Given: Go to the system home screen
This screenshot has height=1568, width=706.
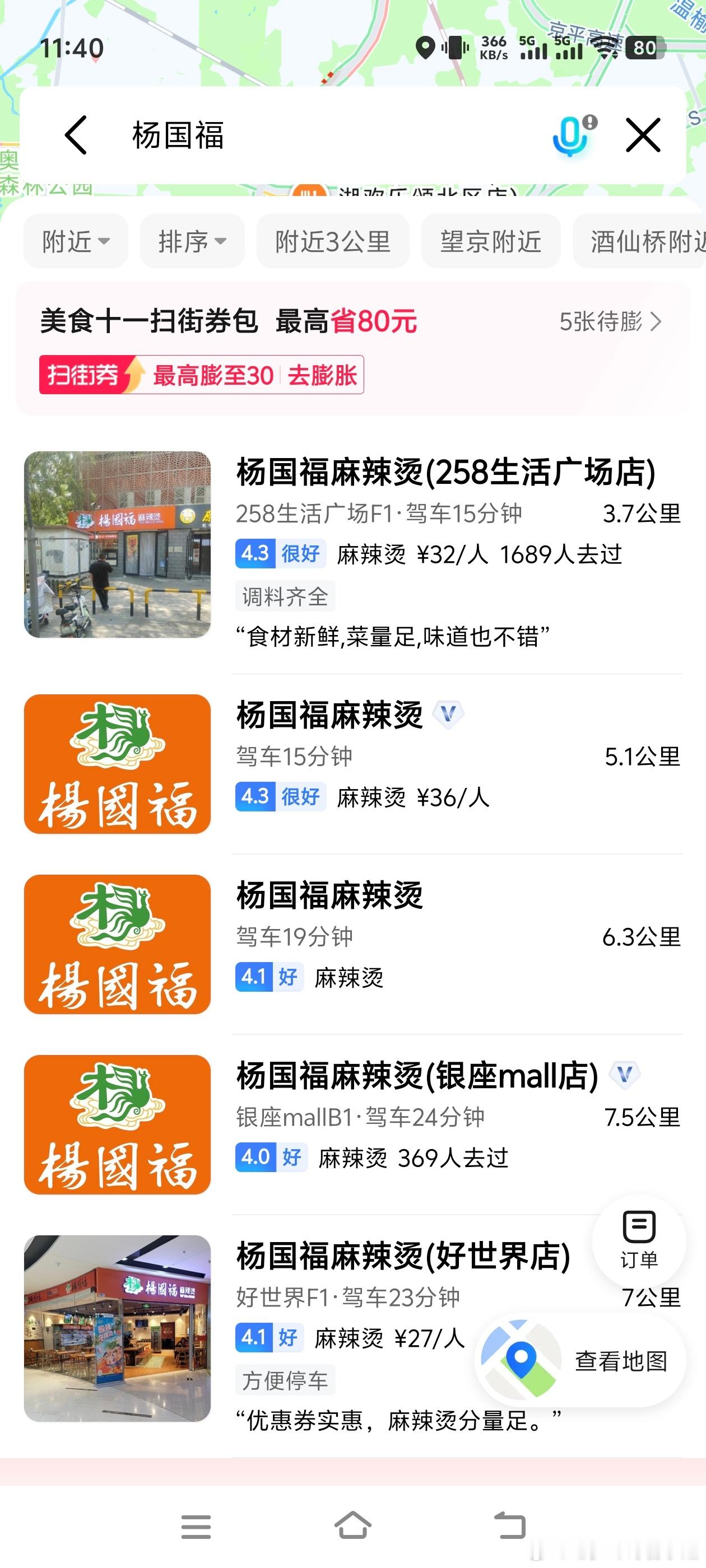Looking at the screenshot, I should coord(352,1525).
